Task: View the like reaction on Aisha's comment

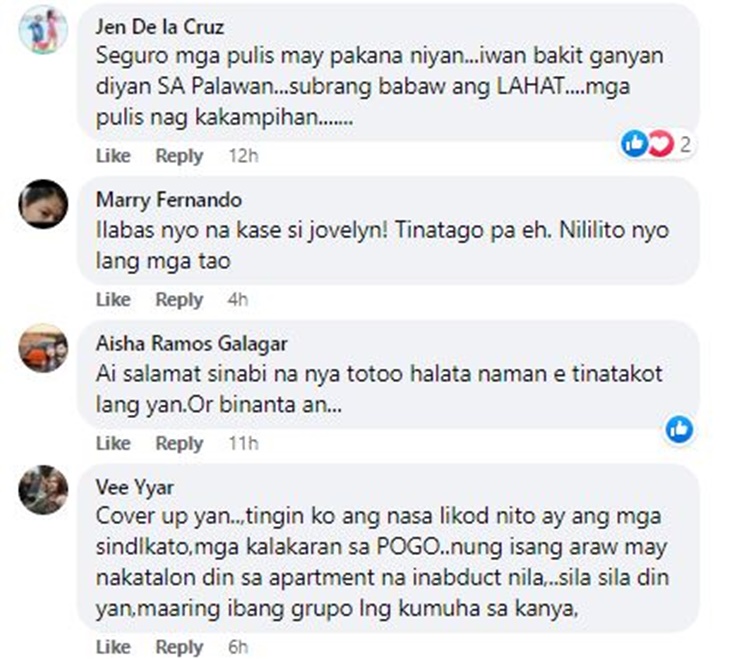Action: [x=679, y=430]
